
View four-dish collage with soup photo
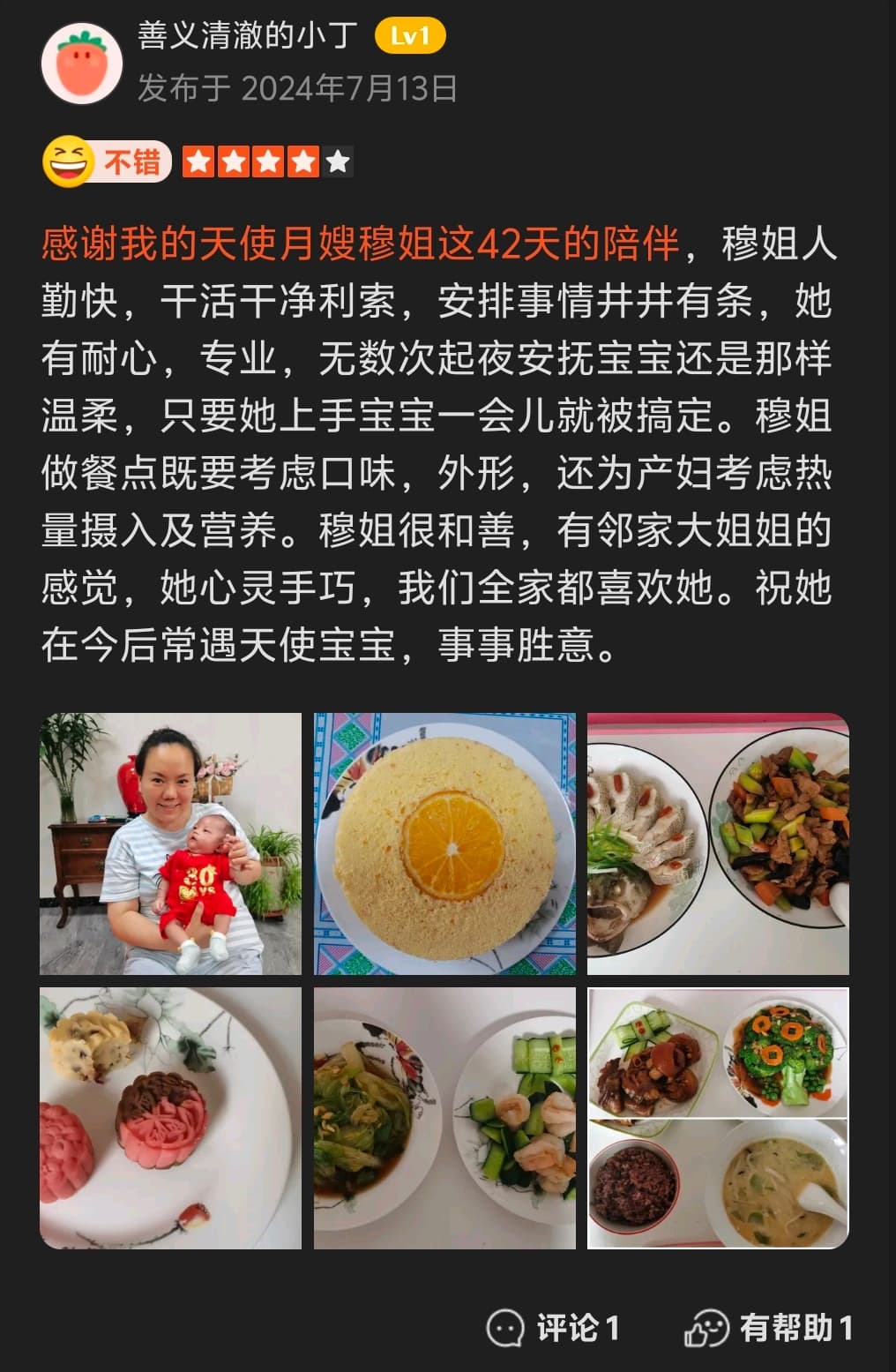coord(718,1118)
